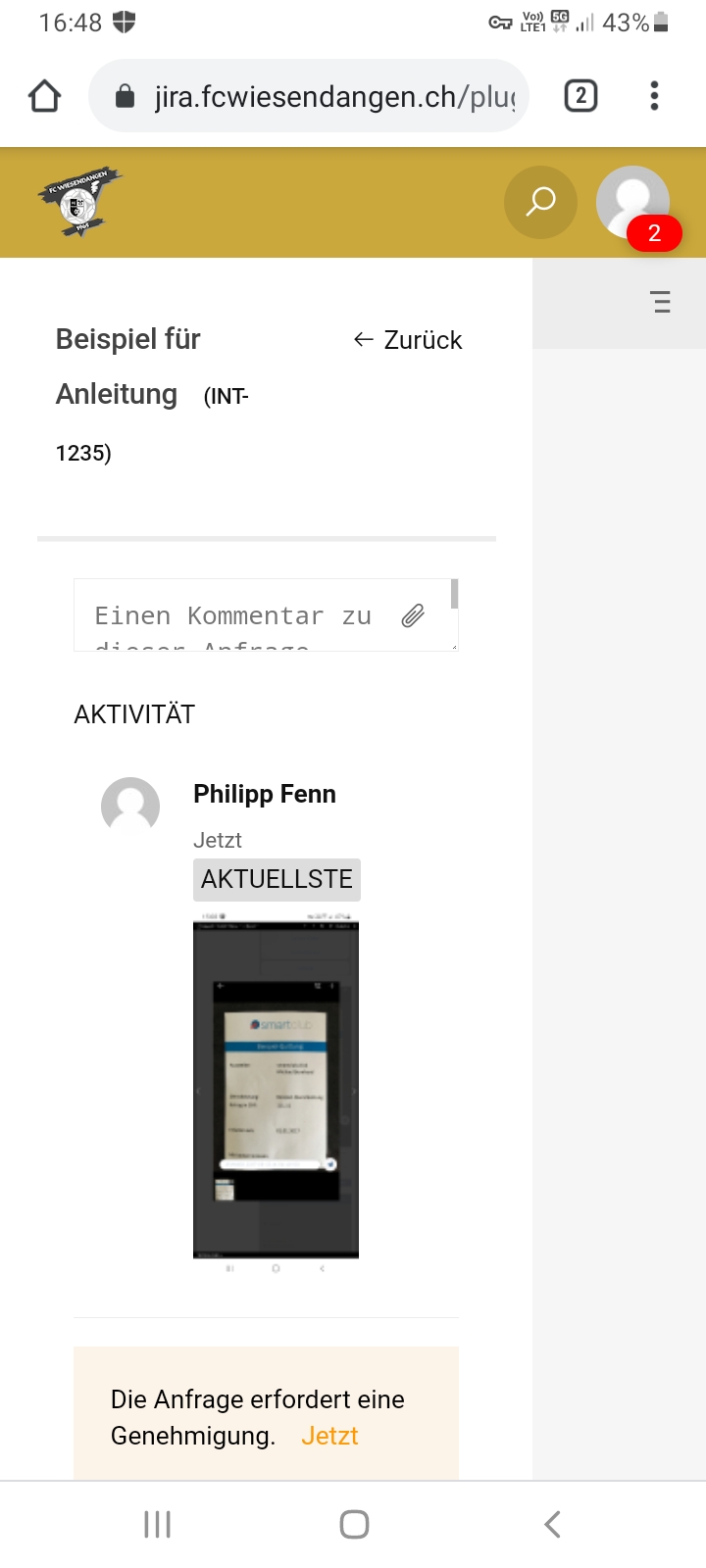The image size is (706, 1568).
Task: Open the user profile avatar menu
Action: click(x=632, y=203)
